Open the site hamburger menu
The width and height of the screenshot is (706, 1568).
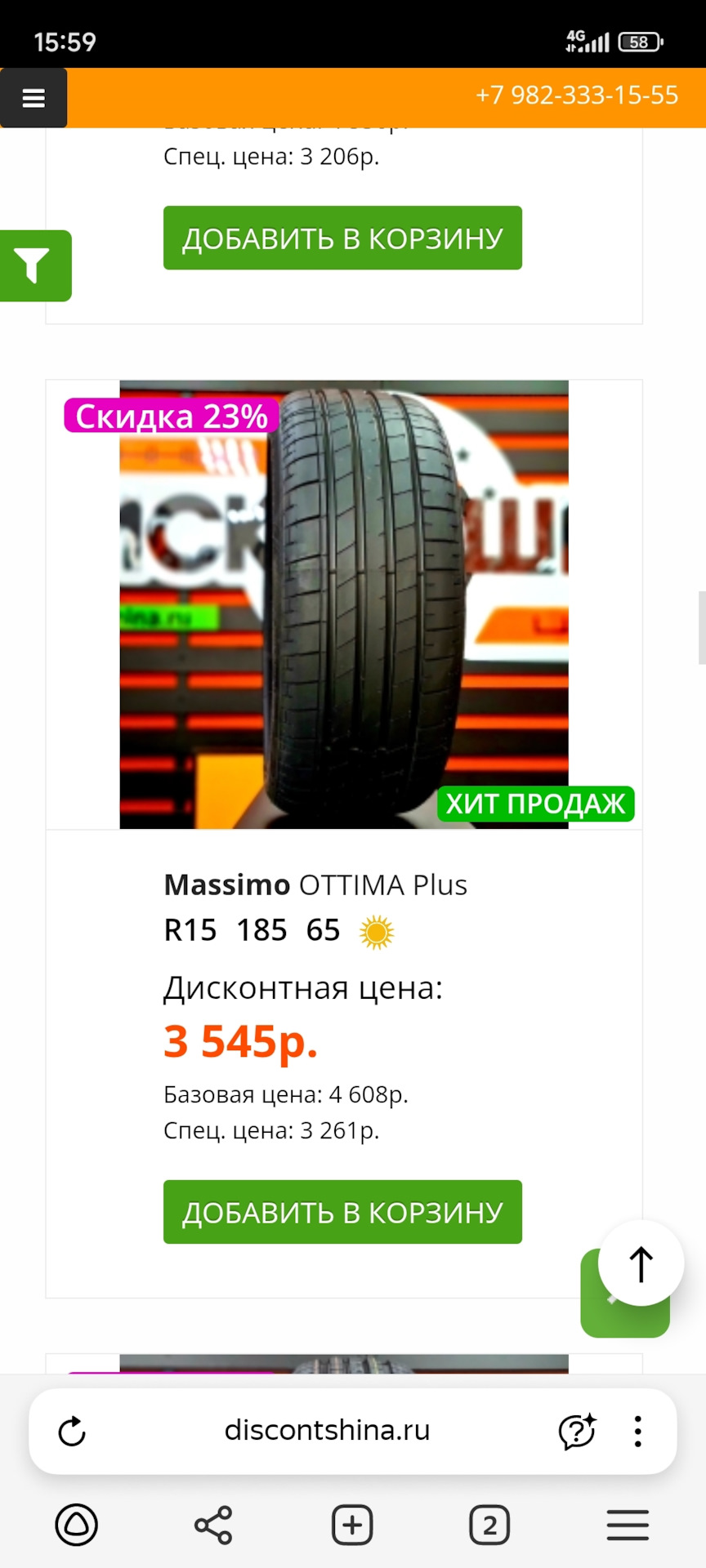33,98
